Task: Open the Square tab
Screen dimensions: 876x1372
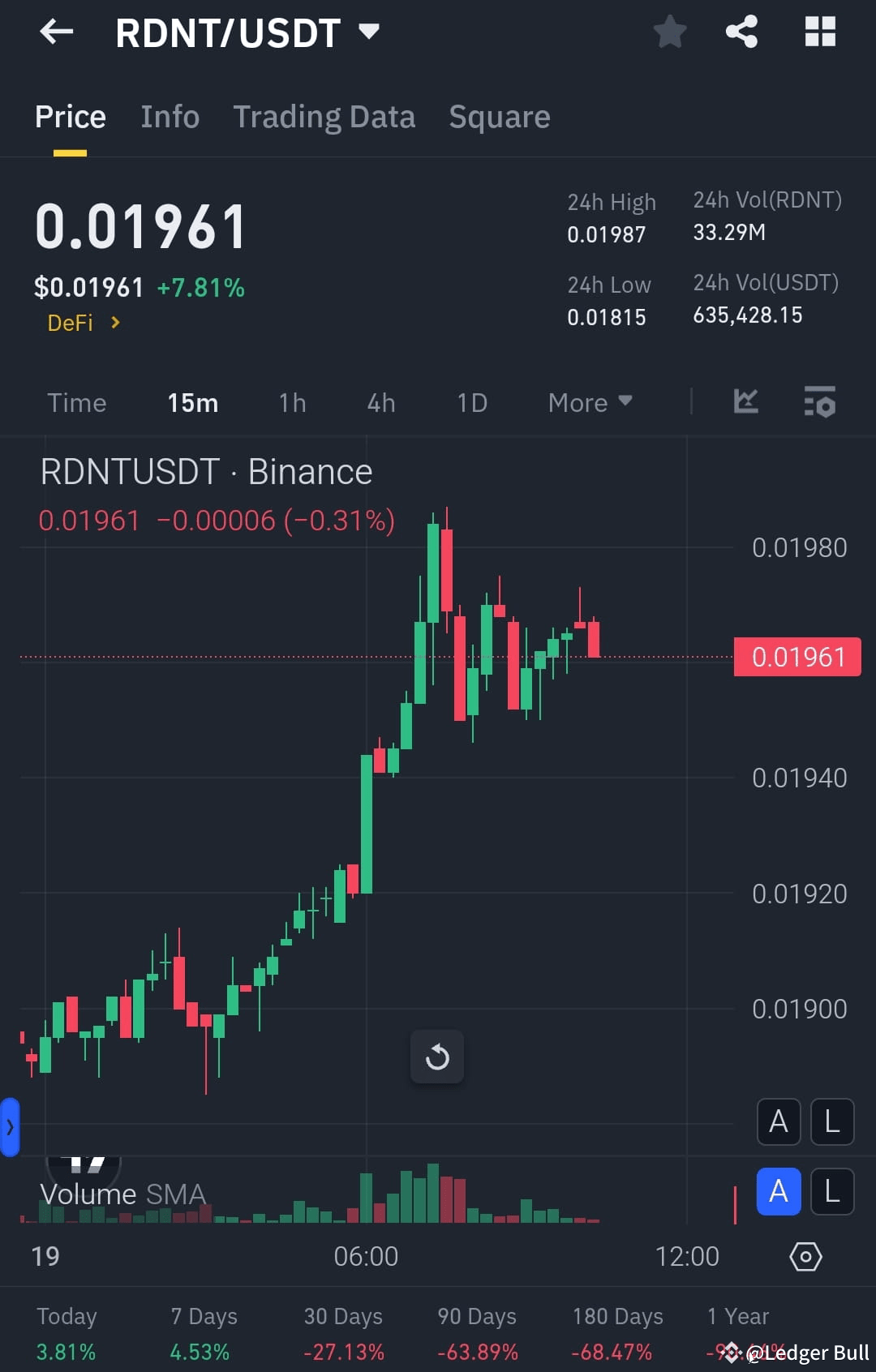Action: (x=499, y=117)
